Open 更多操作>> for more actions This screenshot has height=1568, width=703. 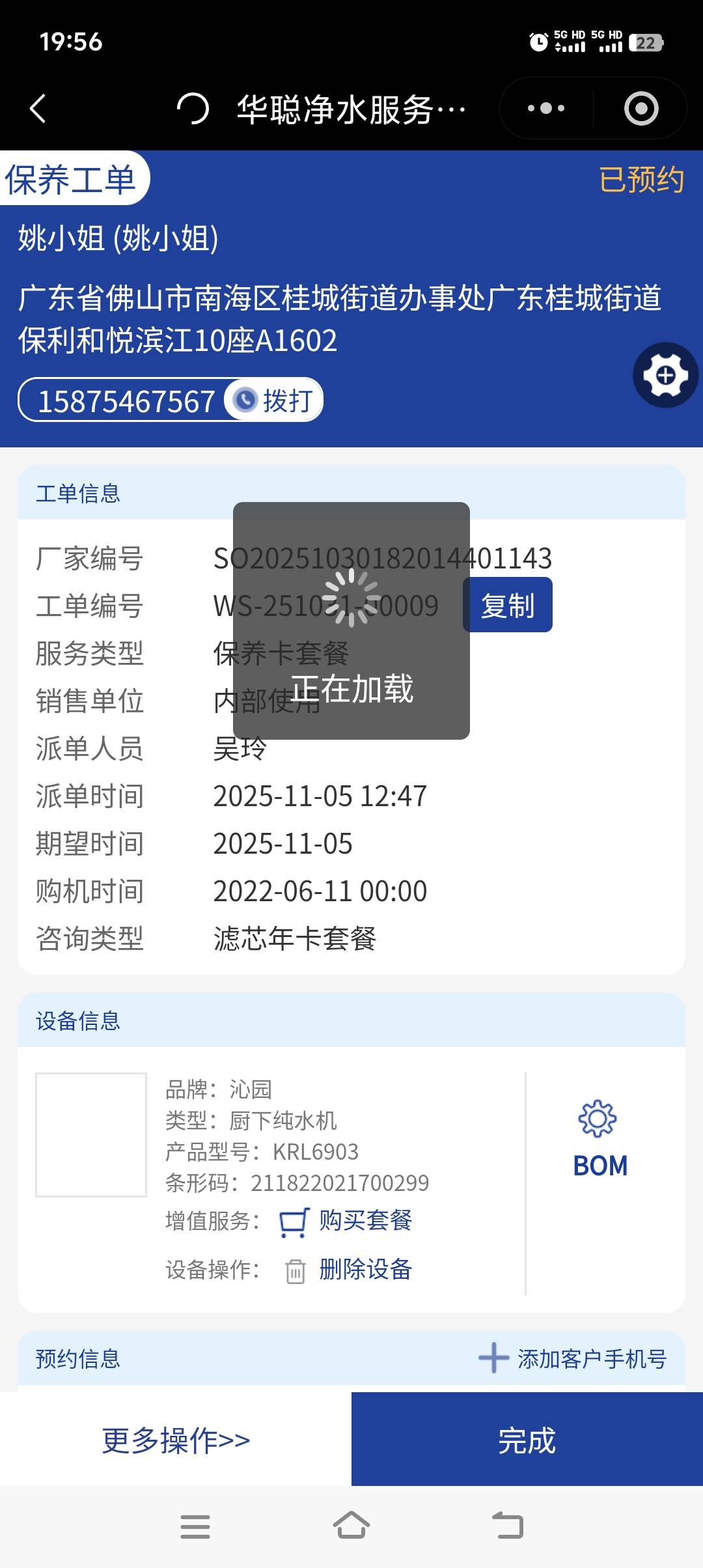(x=176, y=1440)
